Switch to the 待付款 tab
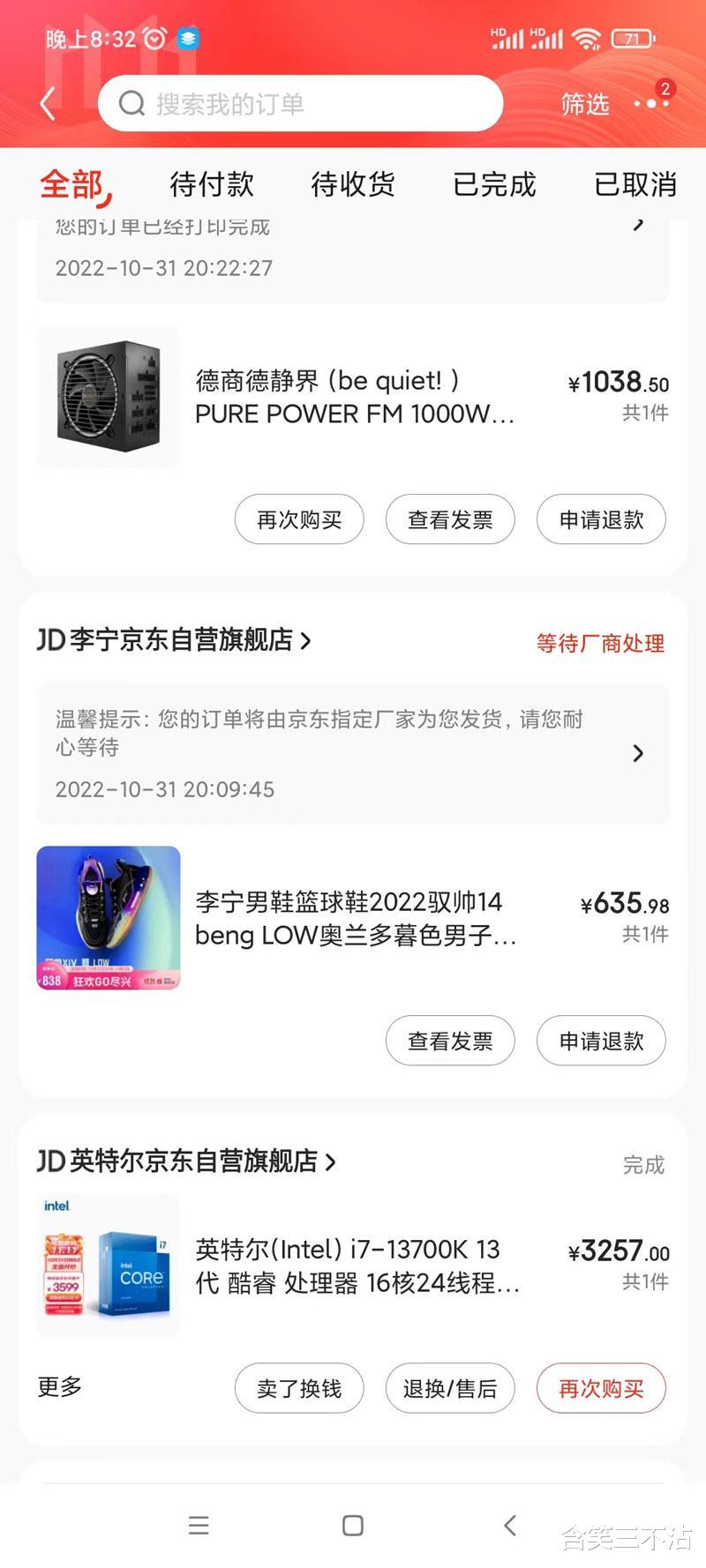Image resolution: width=706 pixels, height=1568 pixels. (x=211, y=185)
